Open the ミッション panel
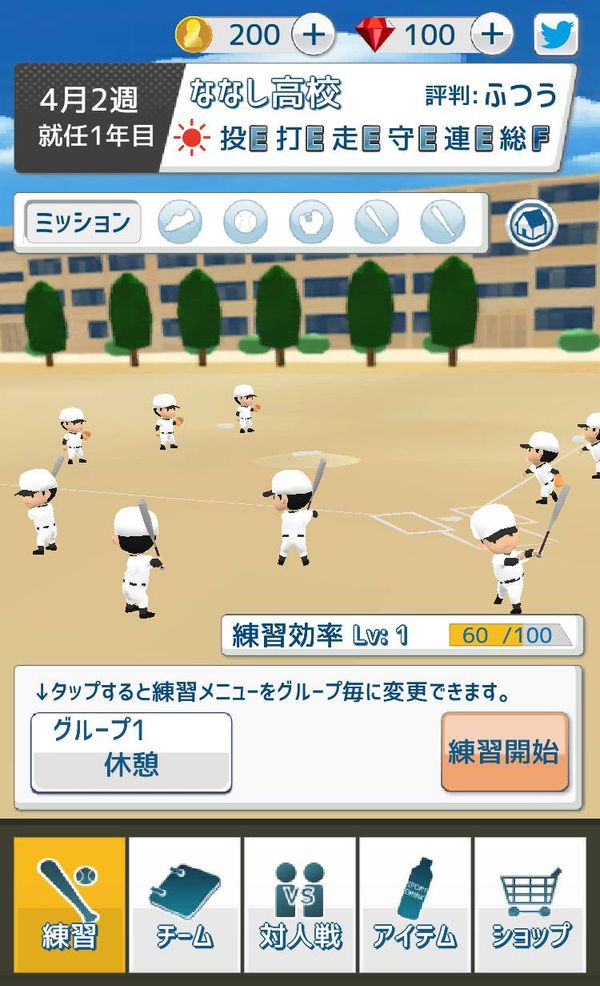 click(x=82, y=222)
